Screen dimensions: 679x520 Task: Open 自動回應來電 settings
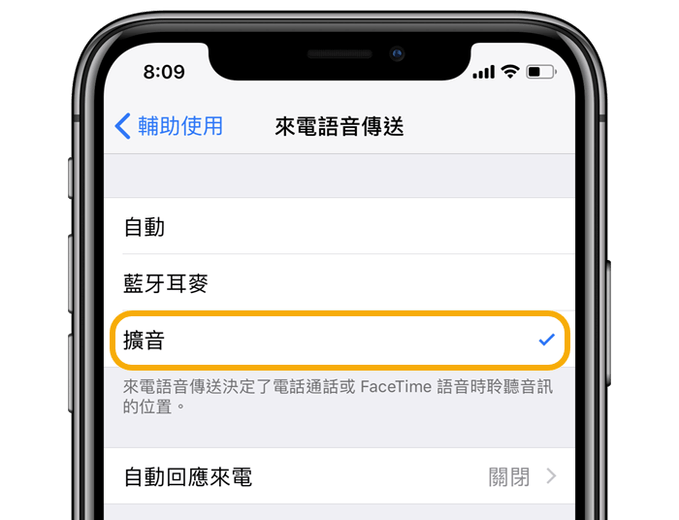pos(340,477)
